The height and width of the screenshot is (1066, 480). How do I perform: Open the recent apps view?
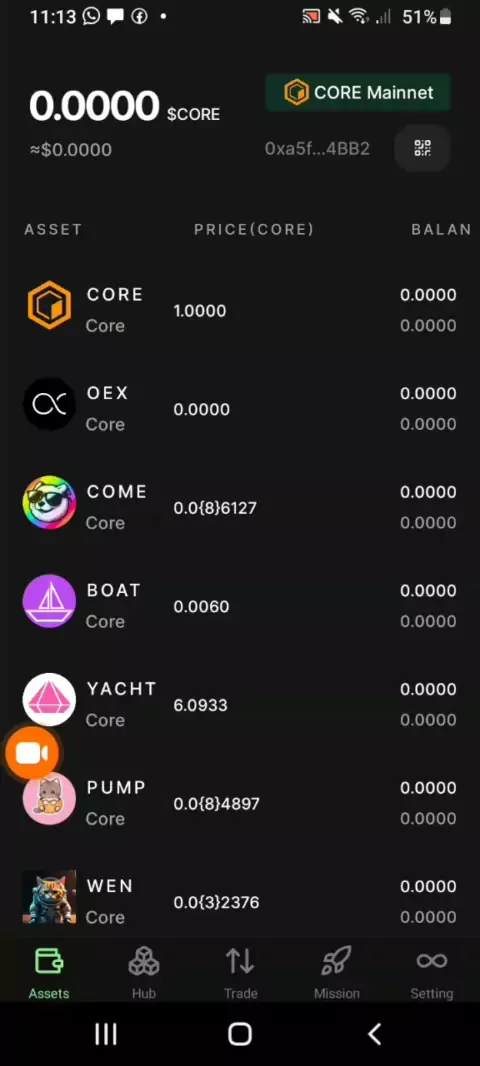[105, 1034]
